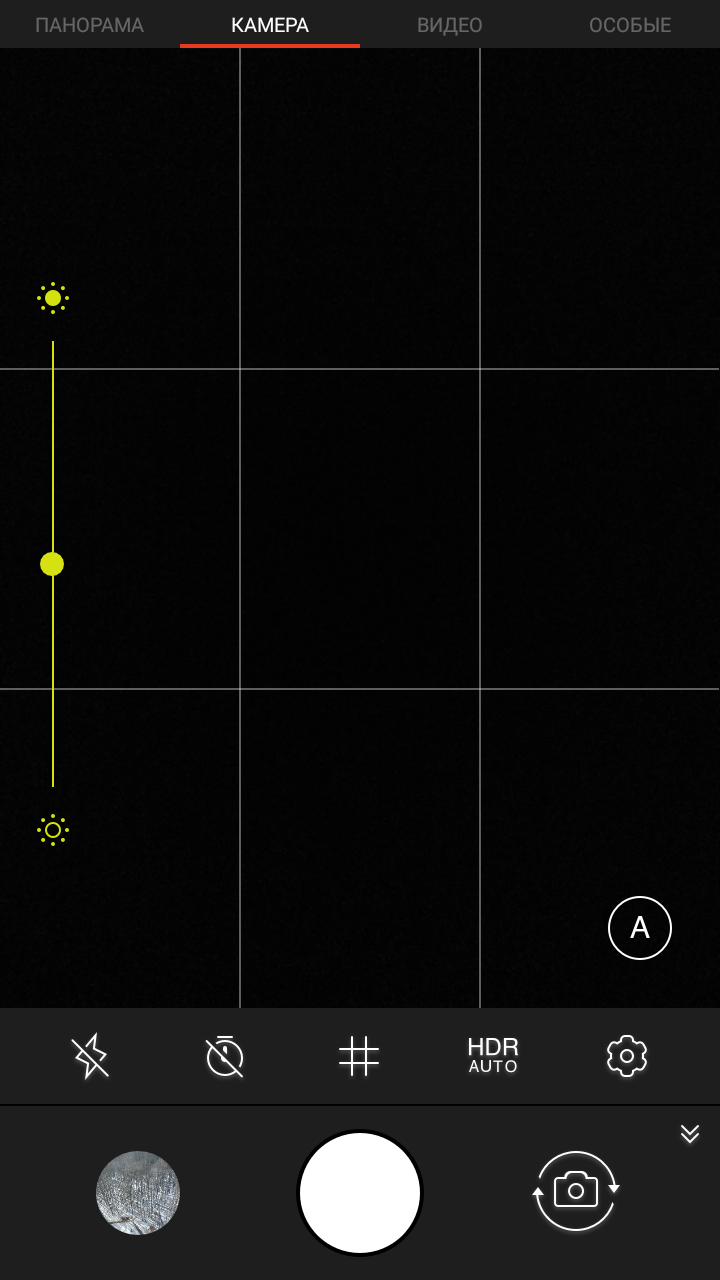Screen dimensions: 720x1280
Task: Switch to the ВИДЕО mode
Action: pos(450,25)
